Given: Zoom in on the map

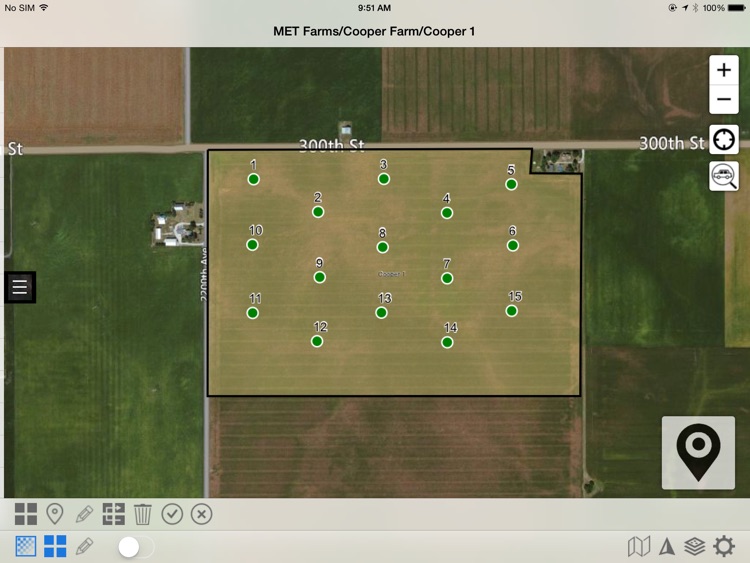Looking at the screenshot, I should click(724, 71).
